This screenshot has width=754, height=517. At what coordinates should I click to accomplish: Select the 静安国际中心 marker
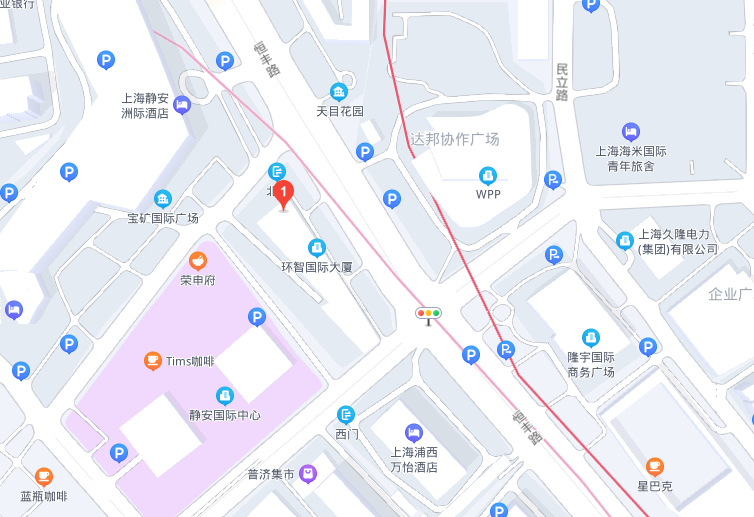click(x=225, y=395)
